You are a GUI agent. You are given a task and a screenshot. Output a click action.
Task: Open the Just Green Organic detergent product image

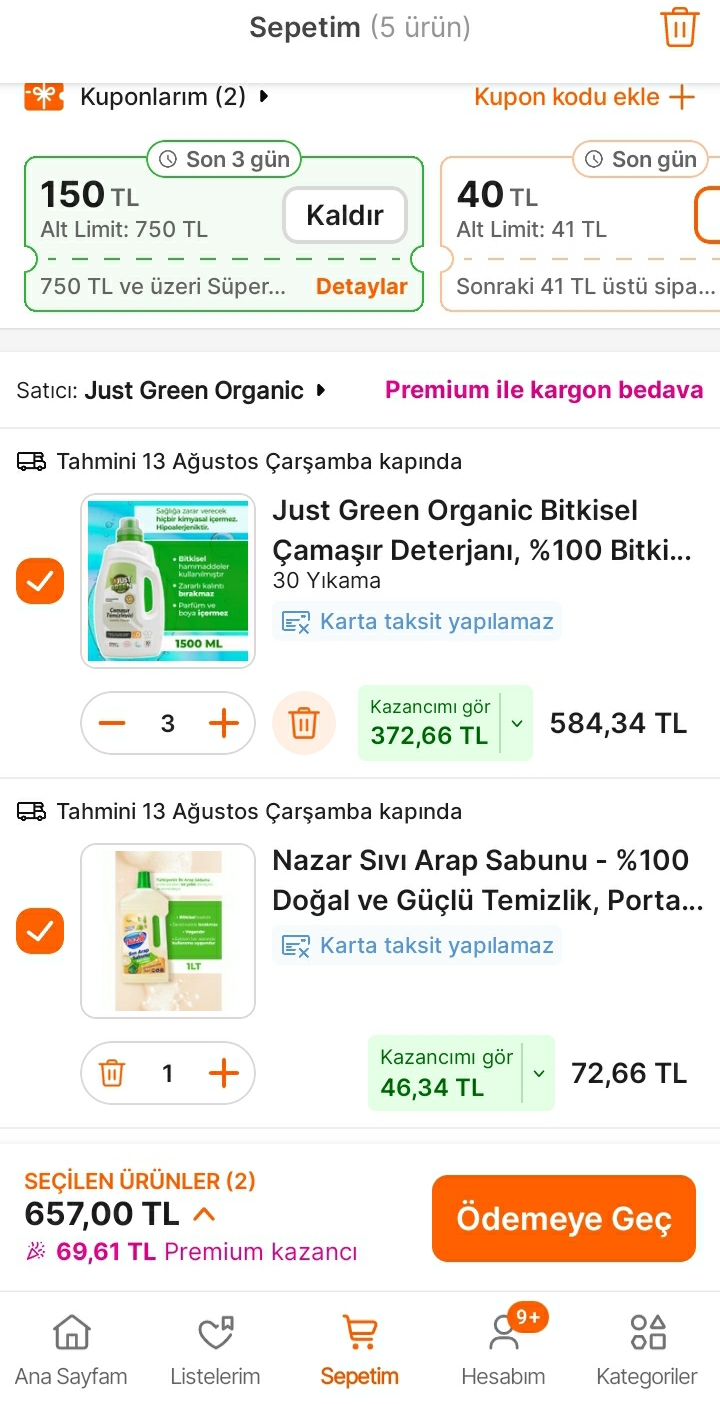(x=168, y=581)
